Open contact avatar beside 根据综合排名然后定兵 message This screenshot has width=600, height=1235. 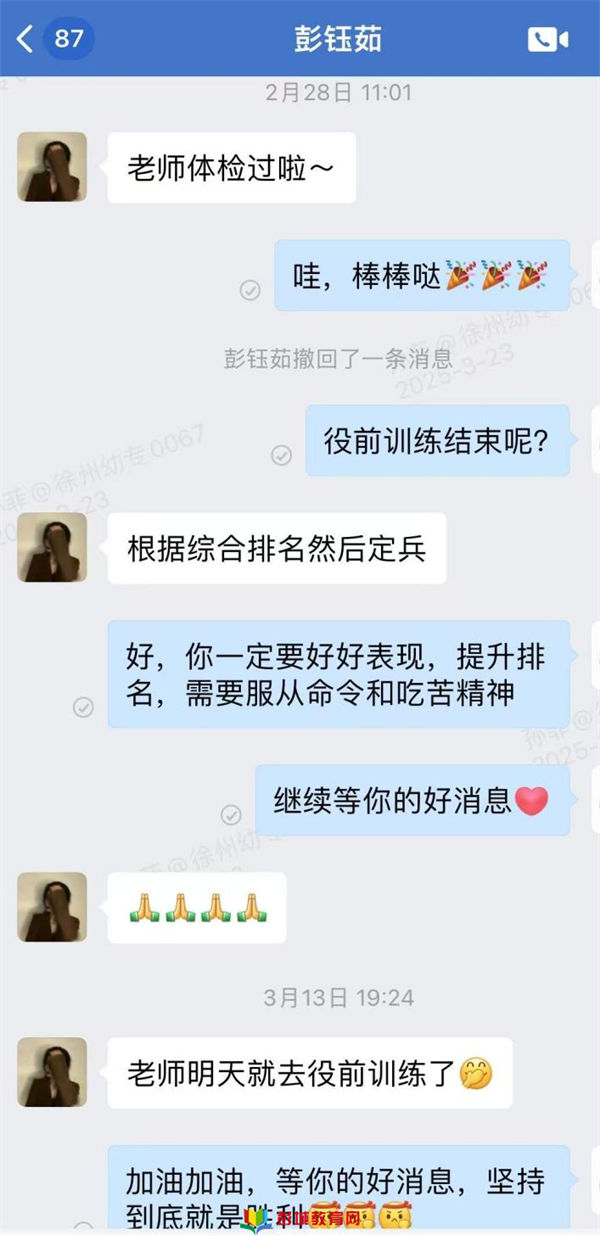coord(52,548)
